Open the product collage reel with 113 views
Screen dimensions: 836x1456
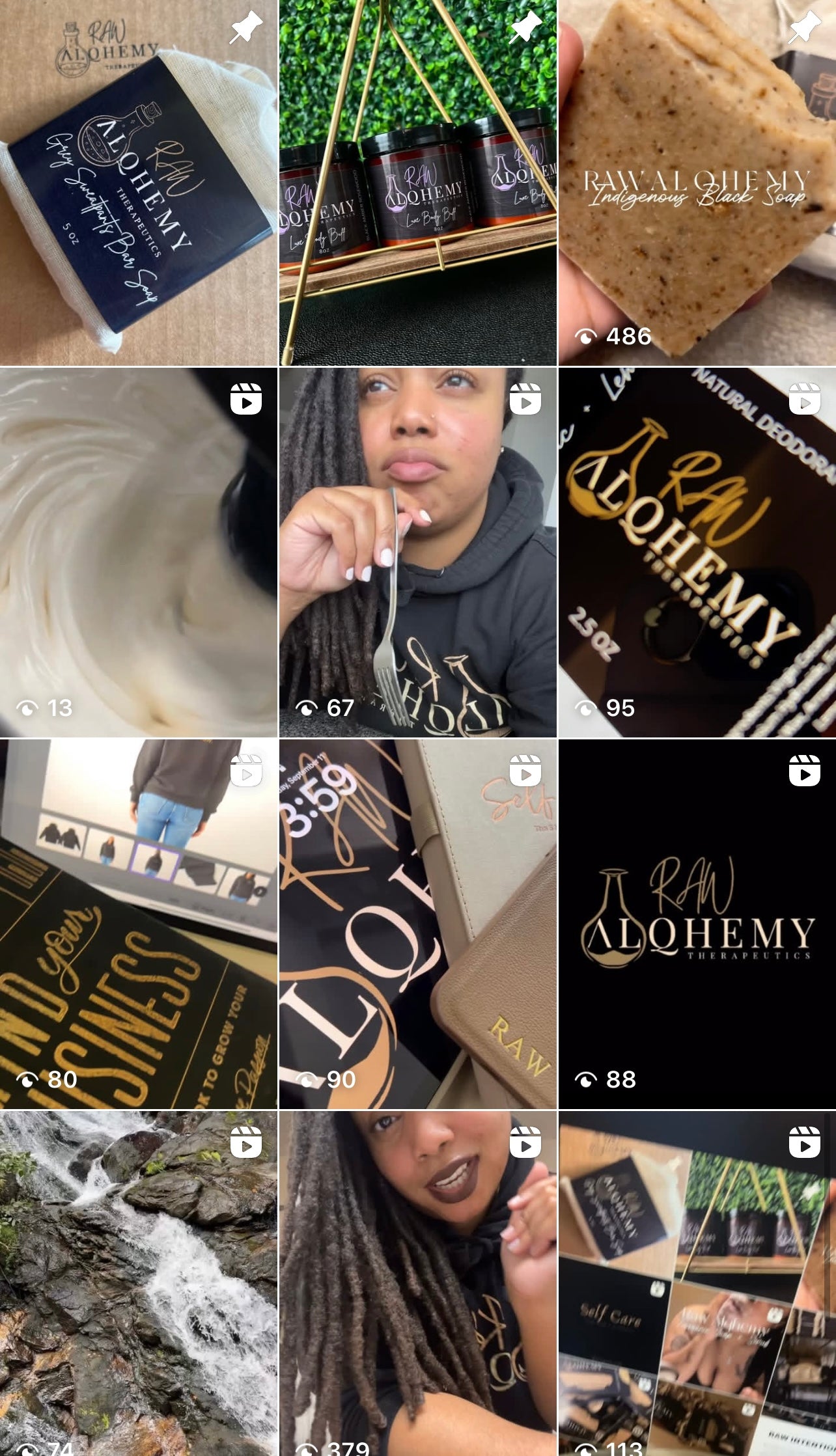(697, 1282)
